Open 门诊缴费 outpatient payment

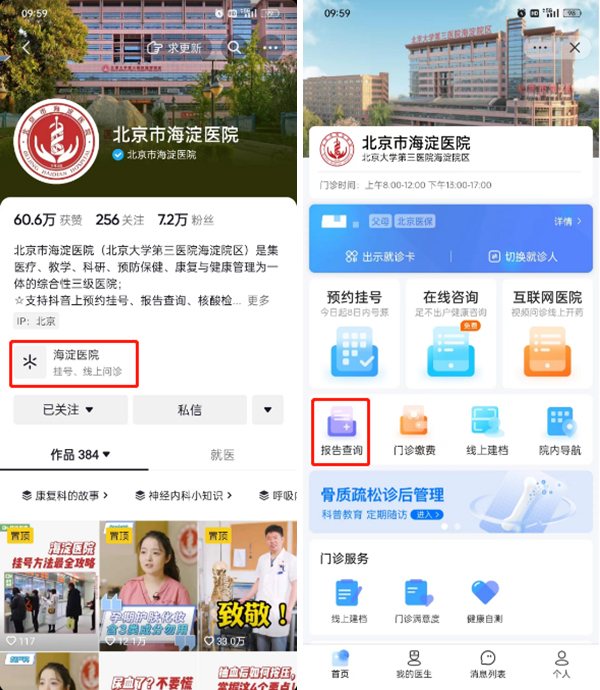(x=414, y=432)
